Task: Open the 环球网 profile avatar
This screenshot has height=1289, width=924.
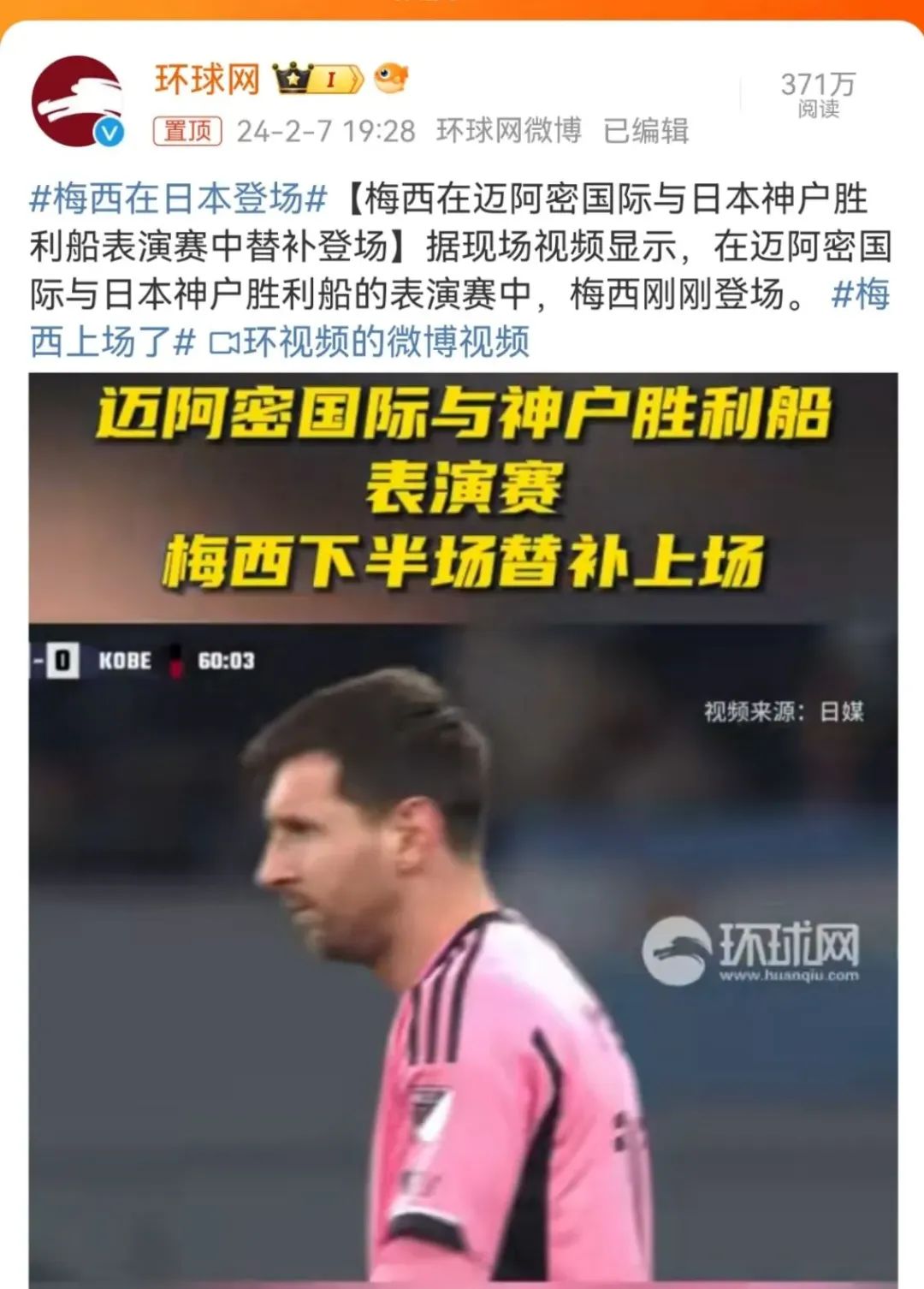Action: tap(77, 101)
